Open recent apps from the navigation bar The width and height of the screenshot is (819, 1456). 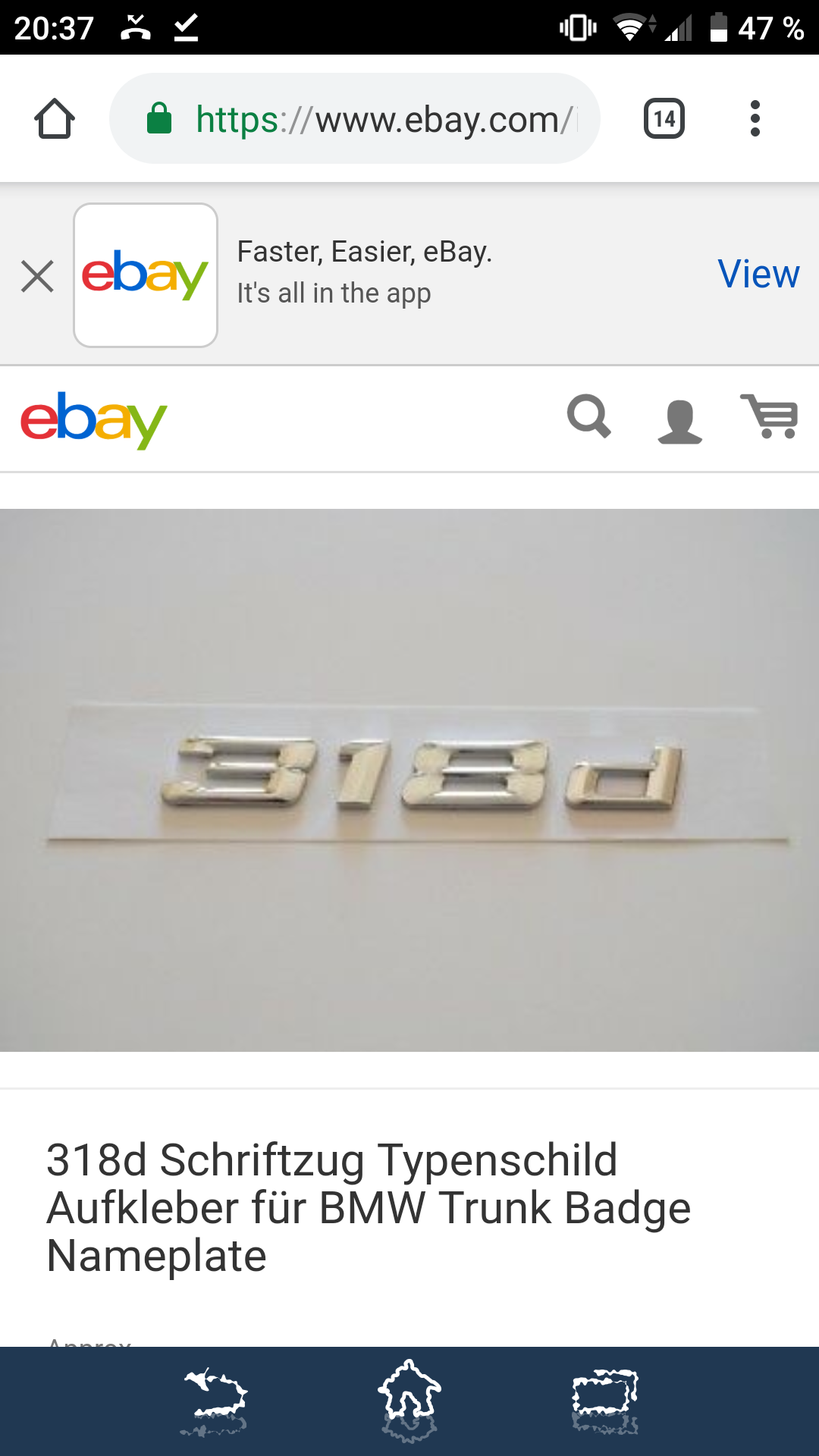[604, 1400]
